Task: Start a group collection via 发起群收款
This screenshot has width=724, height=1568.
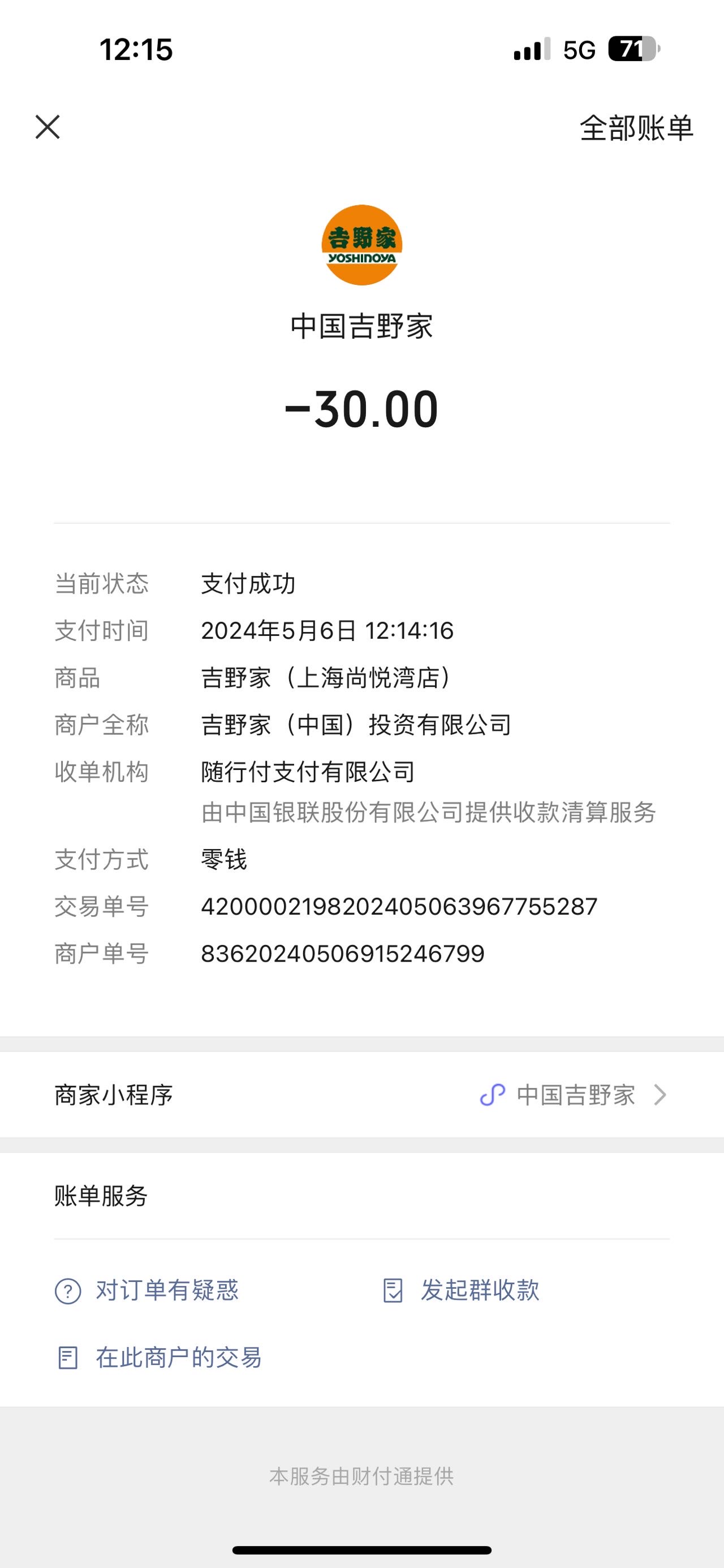Action: 461,1290
